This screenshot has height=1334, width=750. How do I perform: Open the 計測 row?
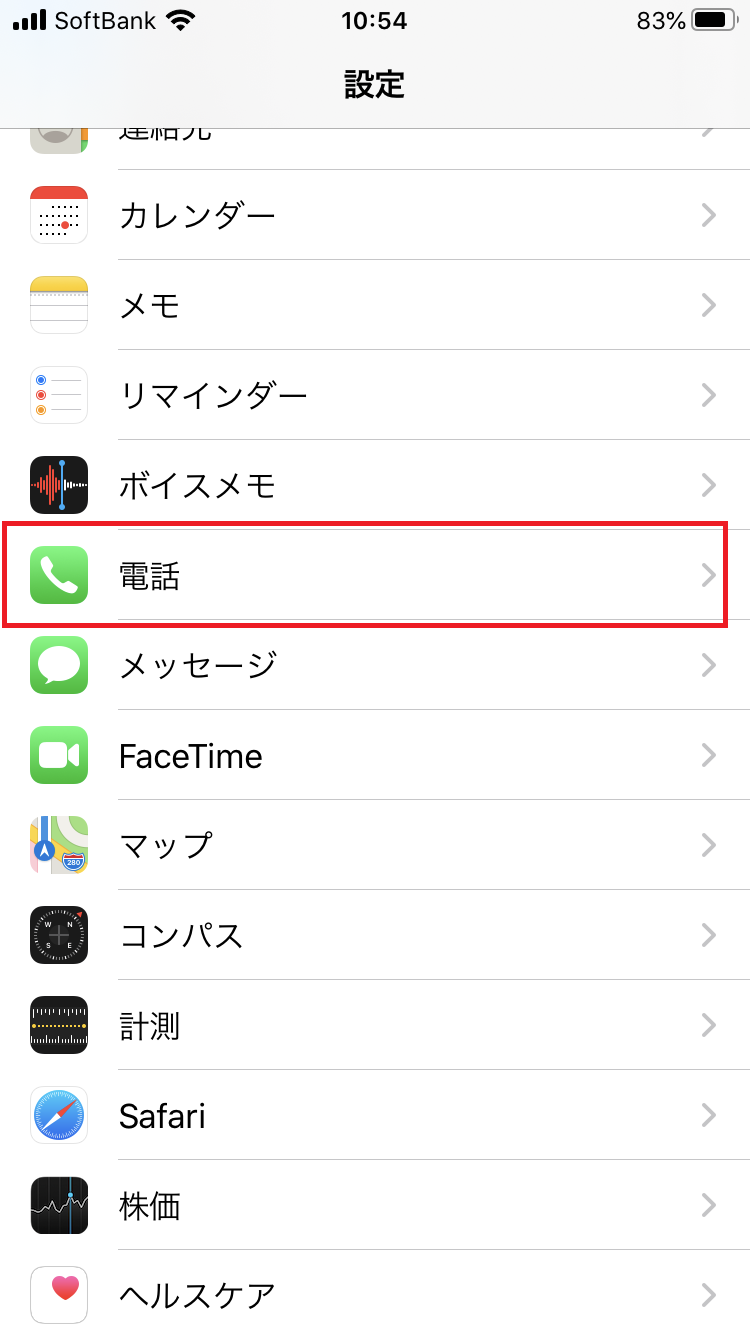[x=375, y=1025]
